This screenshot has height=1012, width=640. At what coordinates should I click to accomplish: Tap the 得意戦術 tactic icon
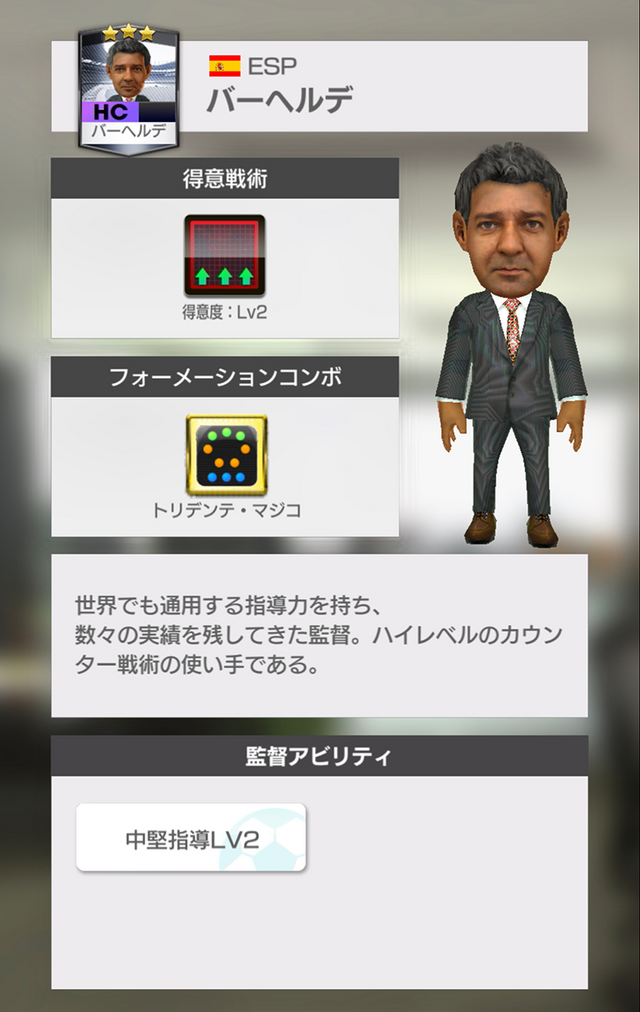click(x=225, y=255)
